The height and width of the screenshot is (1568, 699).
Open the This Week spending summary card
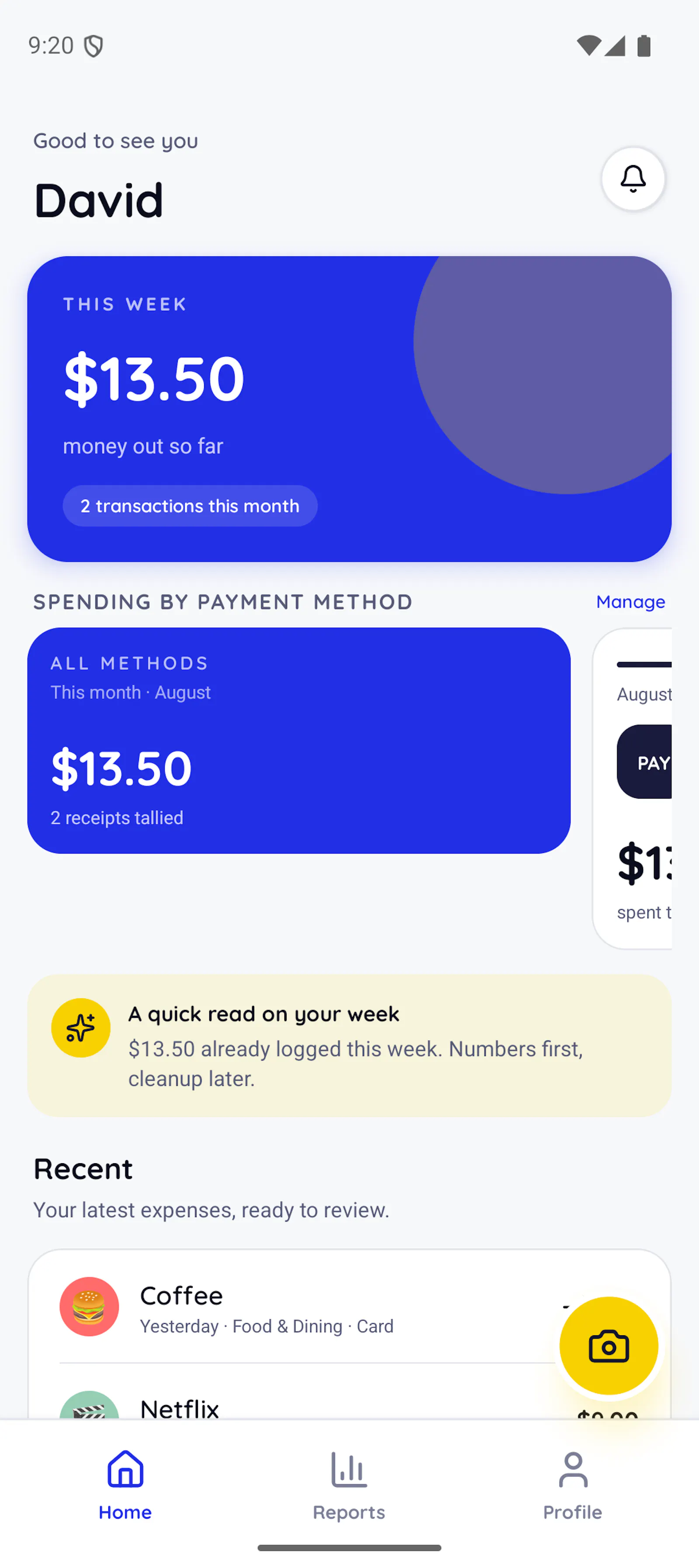[x=349, y=408]
